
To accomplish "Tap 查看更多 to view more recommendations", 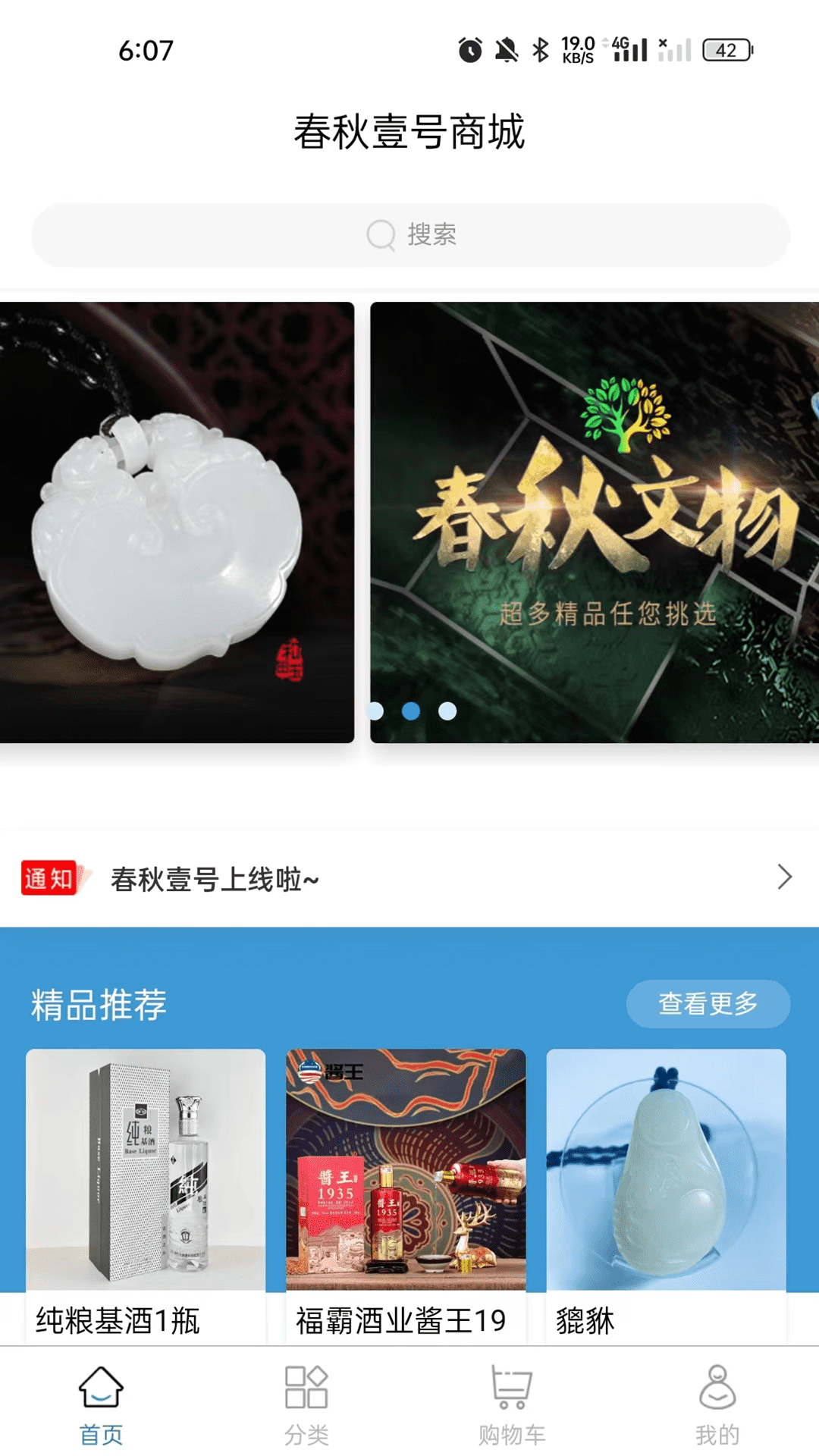I will [x=708, y=1004].
